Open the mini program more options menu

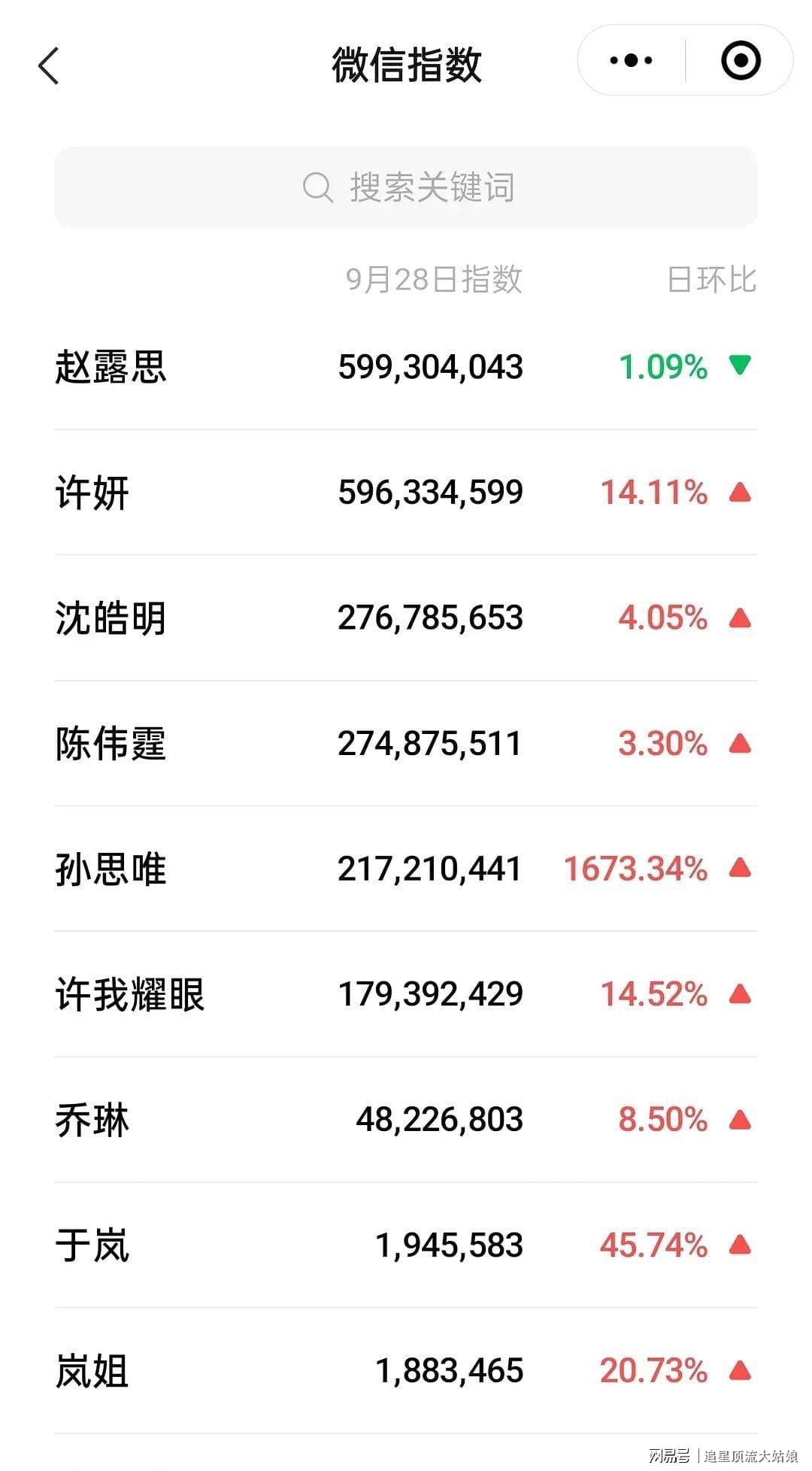pyautogui.click(x=631, y=60)
